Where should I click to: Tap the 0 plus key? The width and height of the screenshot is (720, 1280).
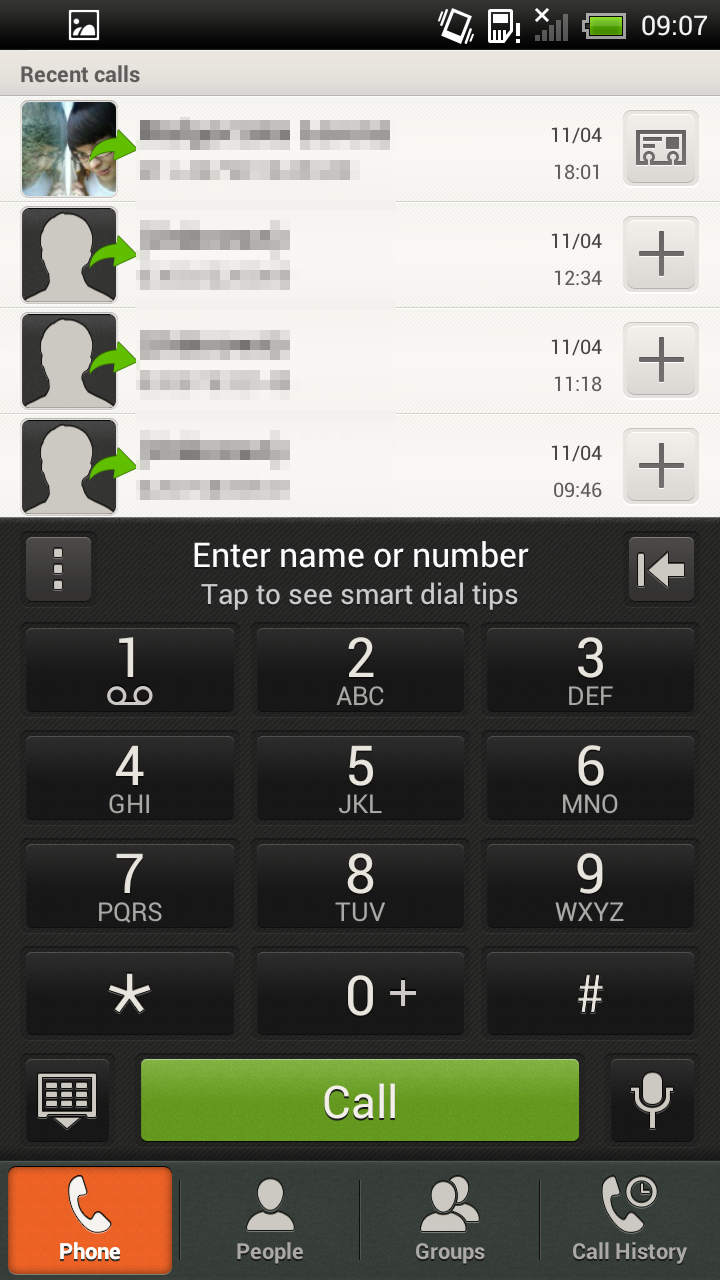[360, 994]
